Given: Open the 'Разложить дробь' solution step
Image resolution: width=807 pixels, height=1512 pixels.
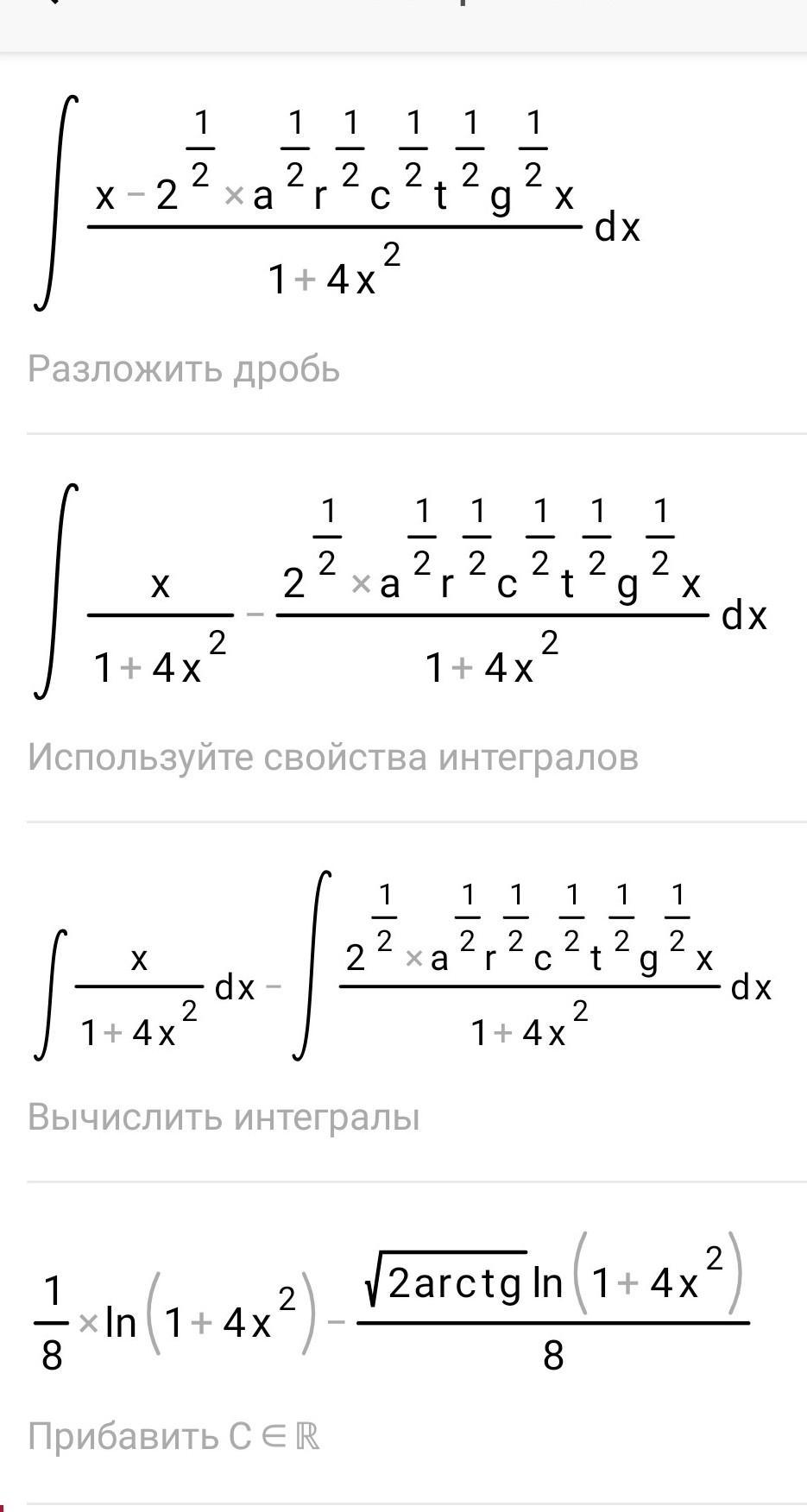Looking at the screenshot, I should [184, 369].
